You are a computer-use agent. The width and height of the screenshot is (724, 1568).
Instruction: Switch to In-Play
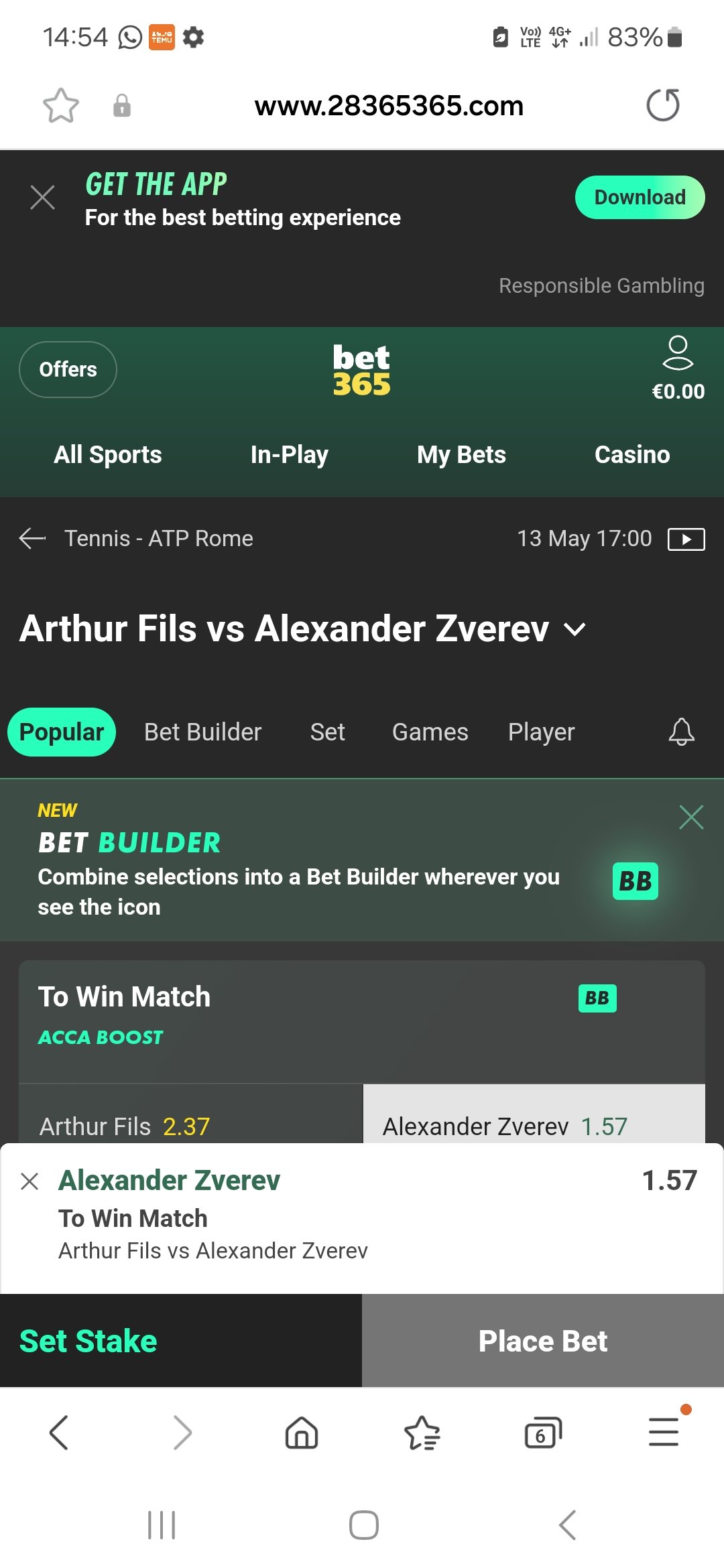point(289,454)
